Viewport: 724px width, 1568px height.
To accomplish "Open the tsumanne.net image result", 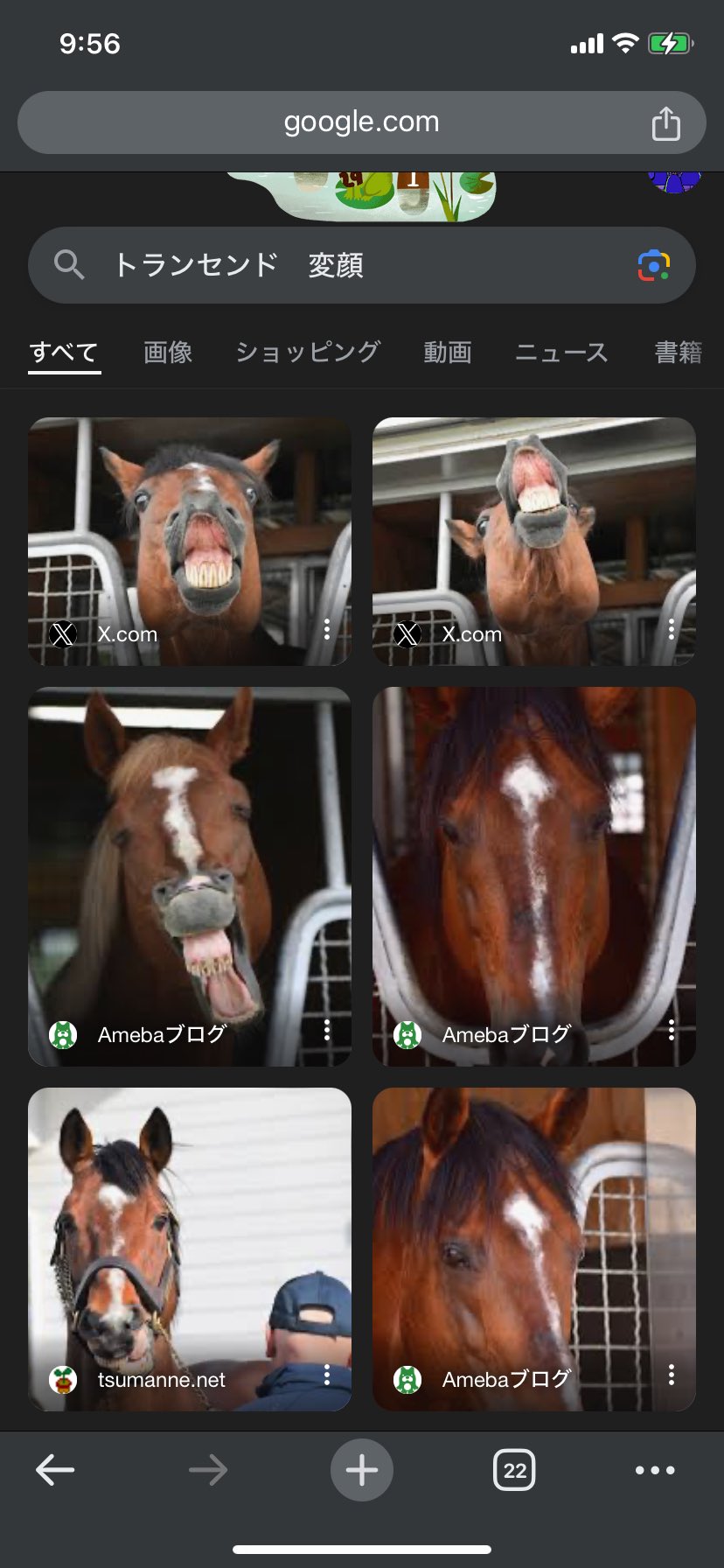I will [x=190, y=1249].
